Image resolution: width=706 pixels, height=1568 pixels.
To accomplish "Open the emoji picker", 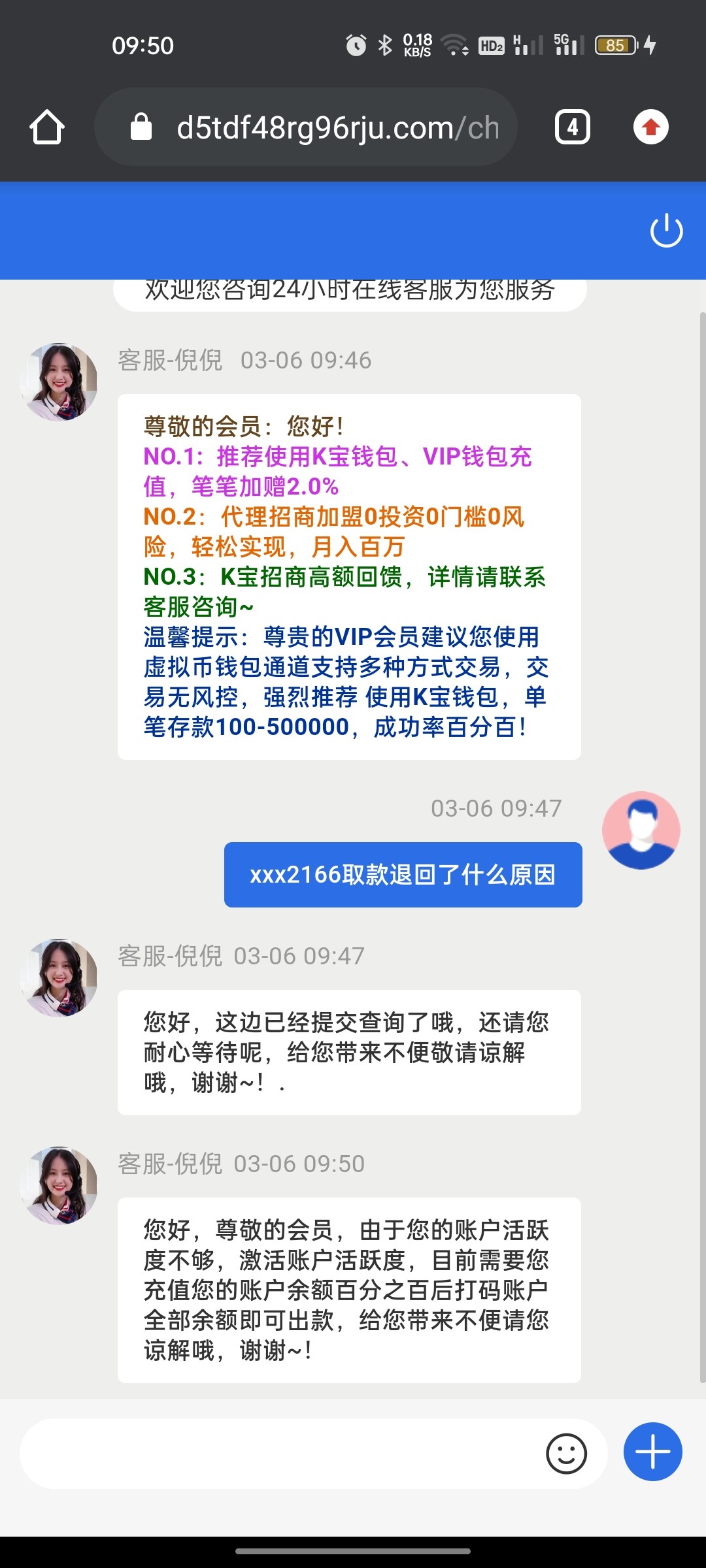I will [x=566, y=1454].
